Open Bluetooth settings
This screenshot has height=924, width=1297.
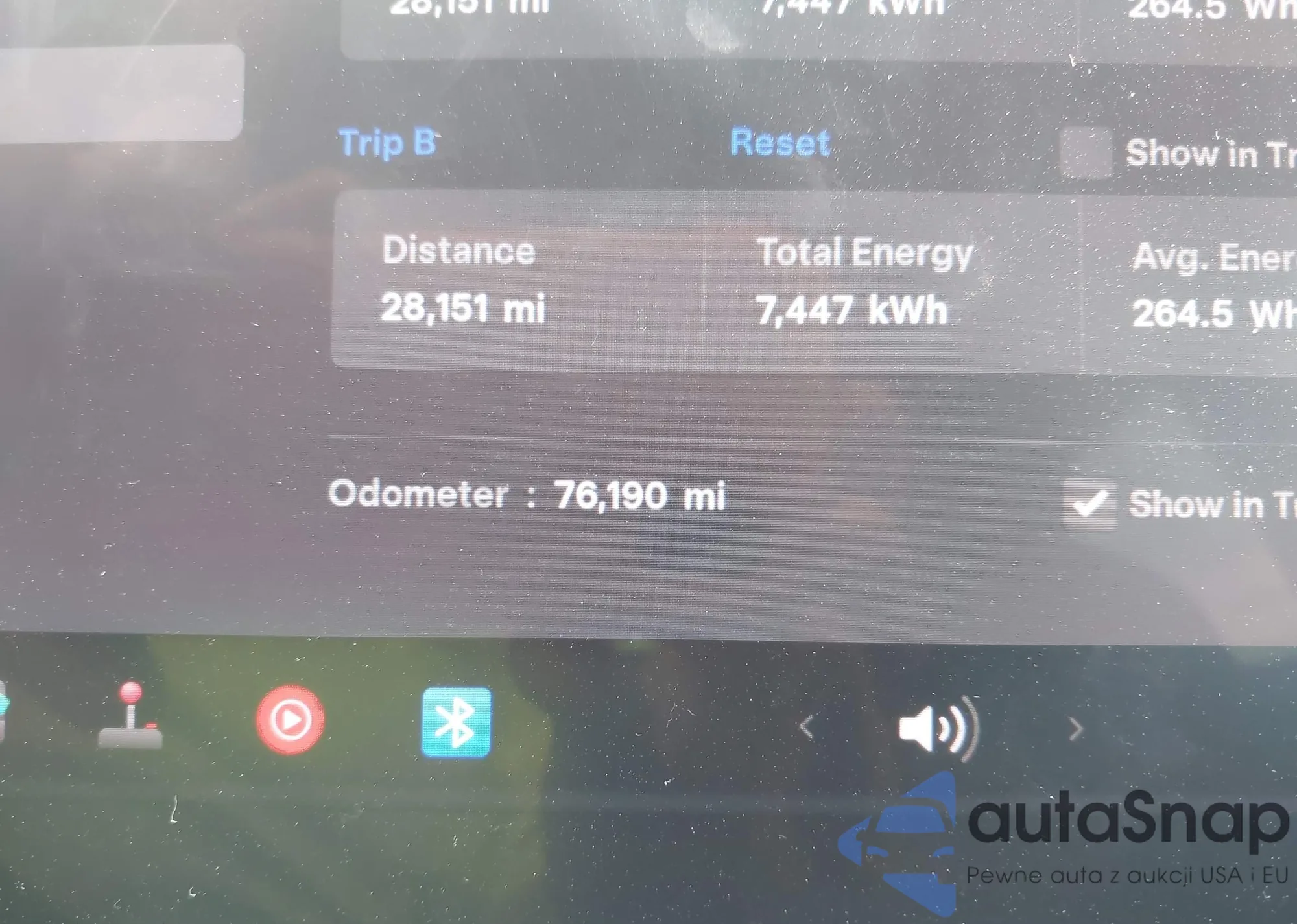click(x=456, y=722)
